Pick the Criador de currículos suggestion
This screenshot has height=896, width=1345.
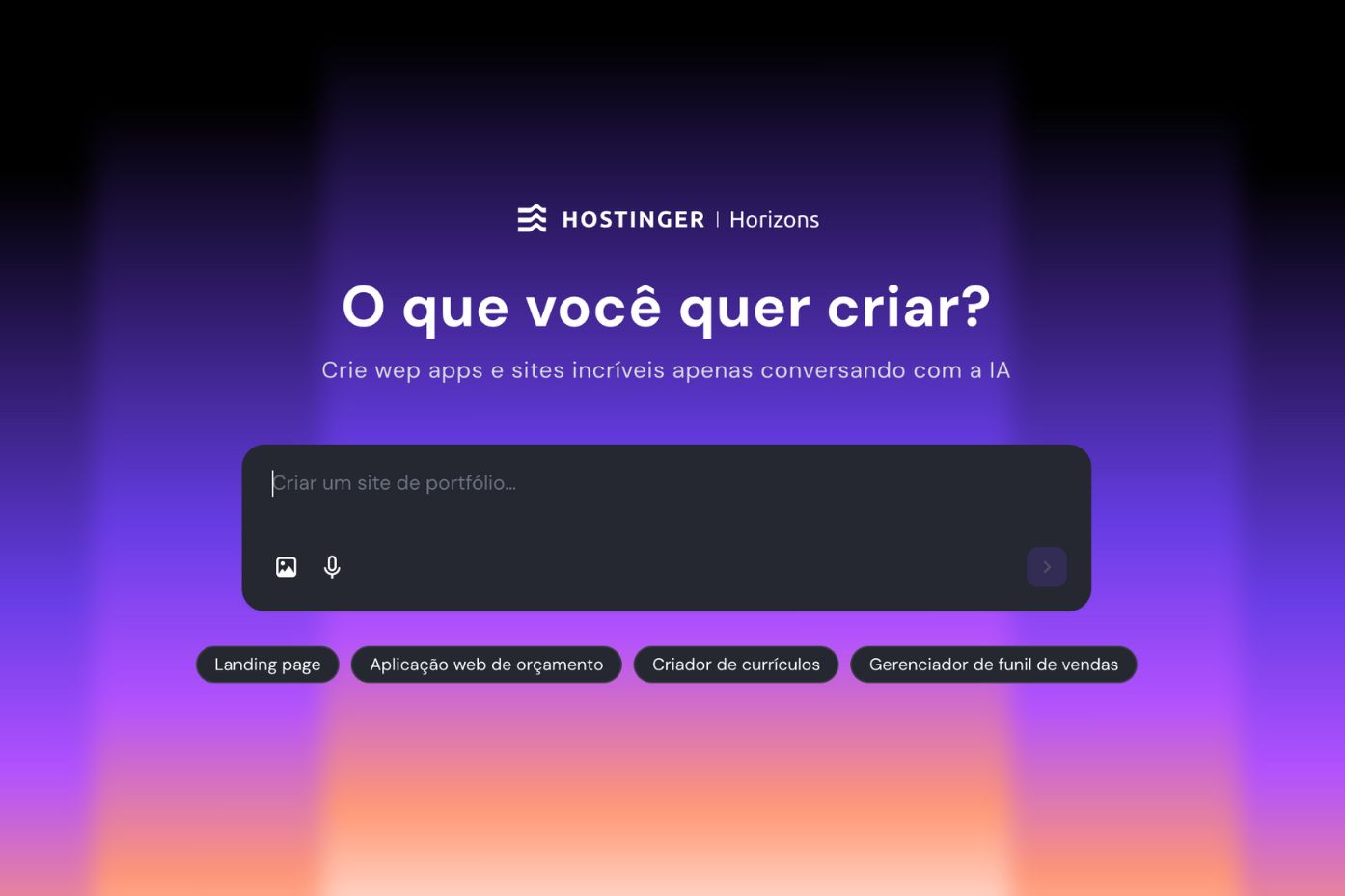tap(735, 665)
